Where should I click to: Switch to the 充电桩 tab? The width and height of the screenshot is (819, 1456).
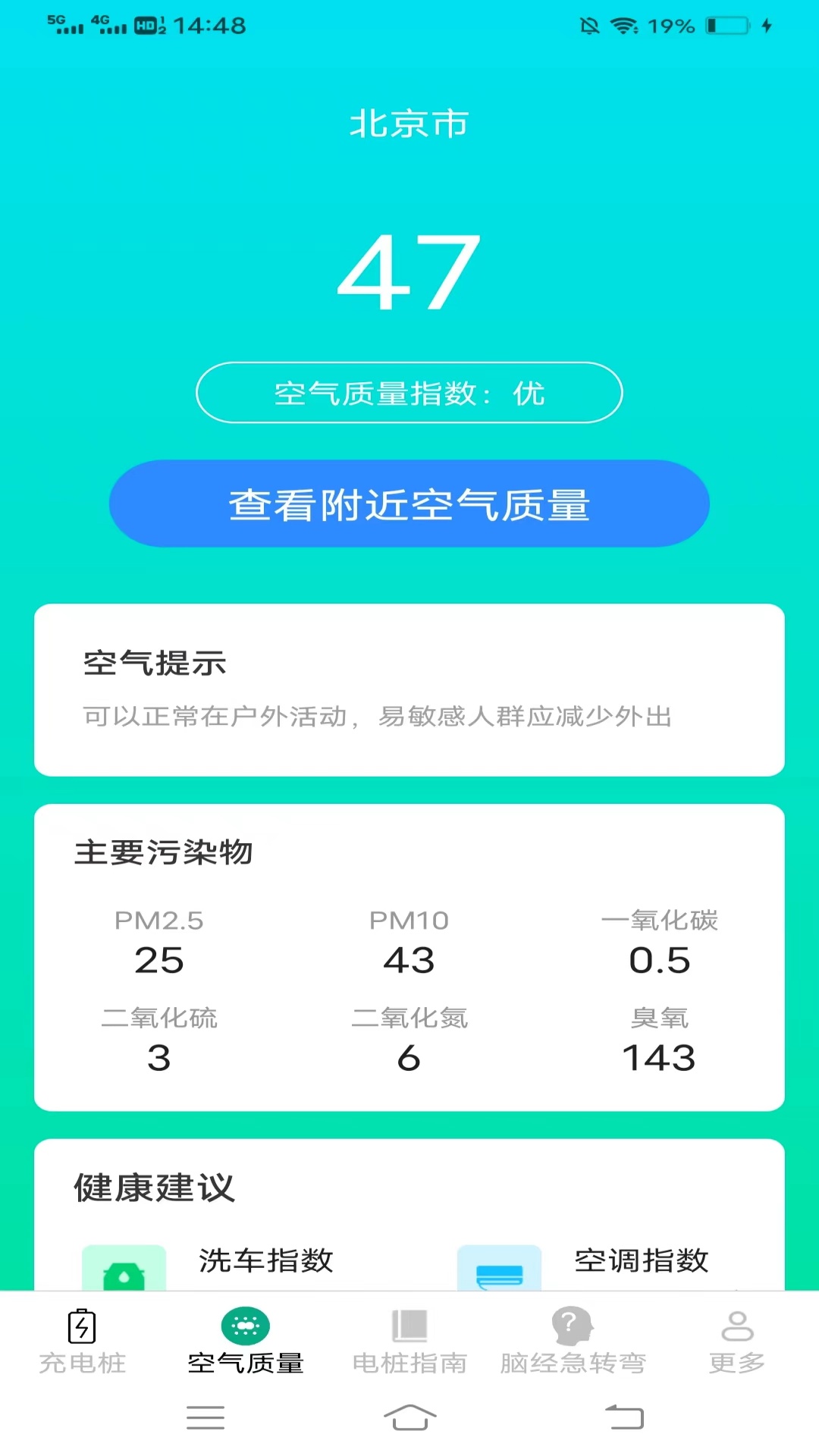click(x=82, y=1341)
